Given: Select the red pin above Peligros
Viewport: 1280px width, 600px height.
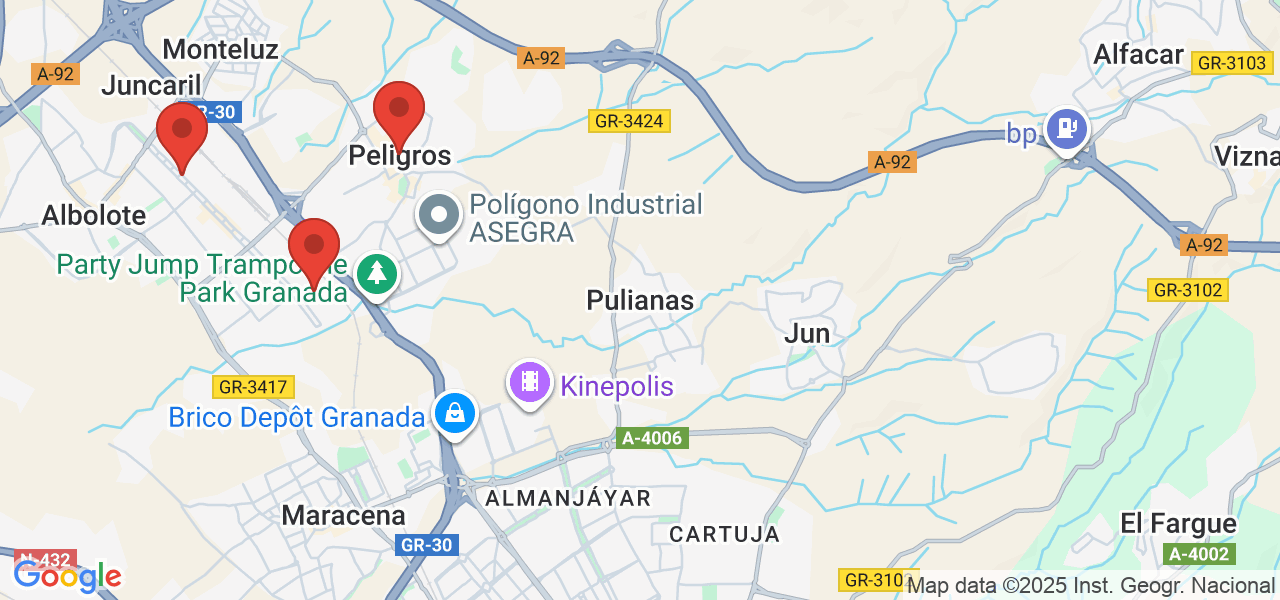Looking at the screenshot, I should pyautogui.click(x=399, y=110).
